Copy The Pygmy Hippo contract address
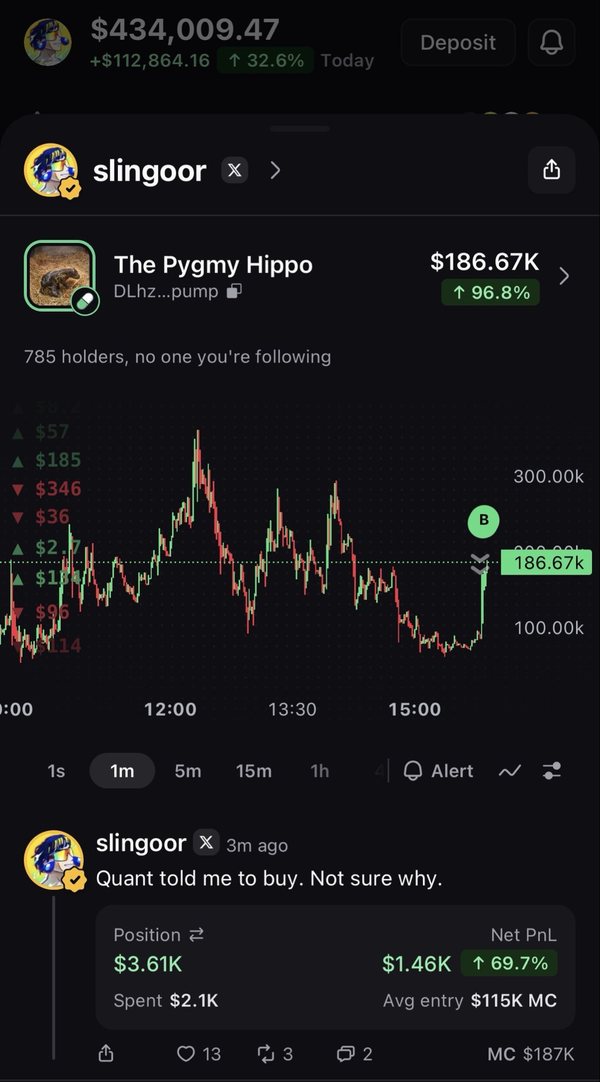 click(234, 291)
